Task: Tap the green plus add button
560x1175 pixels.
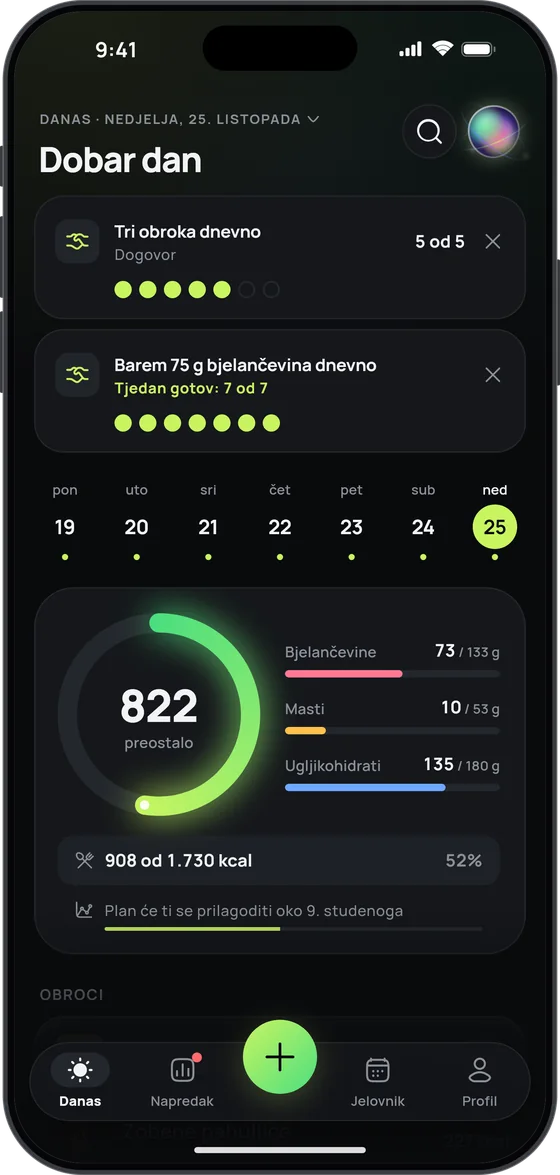Action: (280, 1057)
